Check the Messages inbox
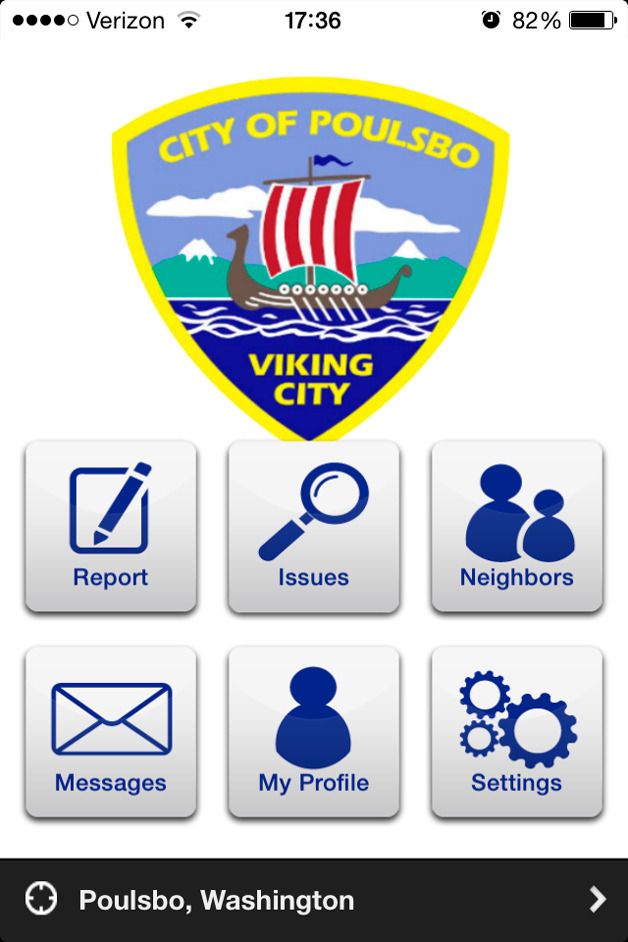The width and height of the screenshot is (628, 942). (110, 732)
